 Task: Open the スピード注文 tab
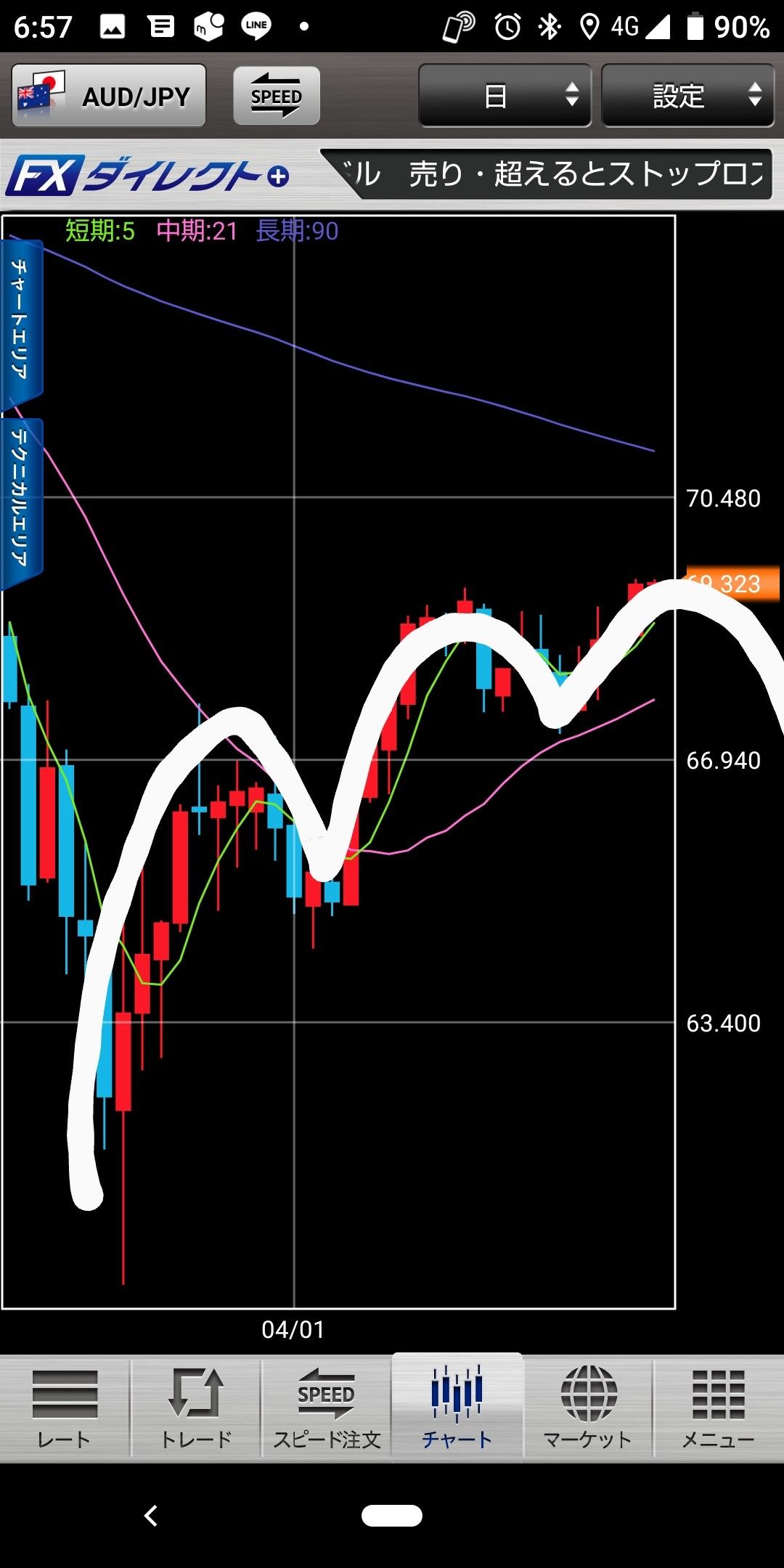tap(327, 1408)
